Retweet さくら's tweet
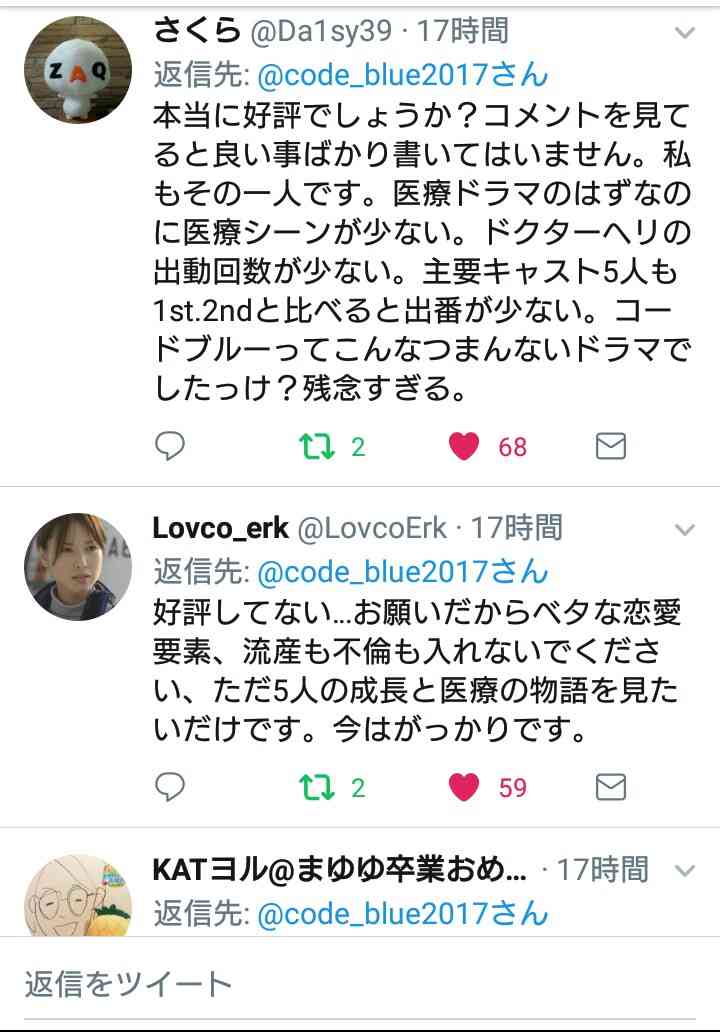Image resolution: width=720 pixels, height=1032 pixels. [317, 446]
